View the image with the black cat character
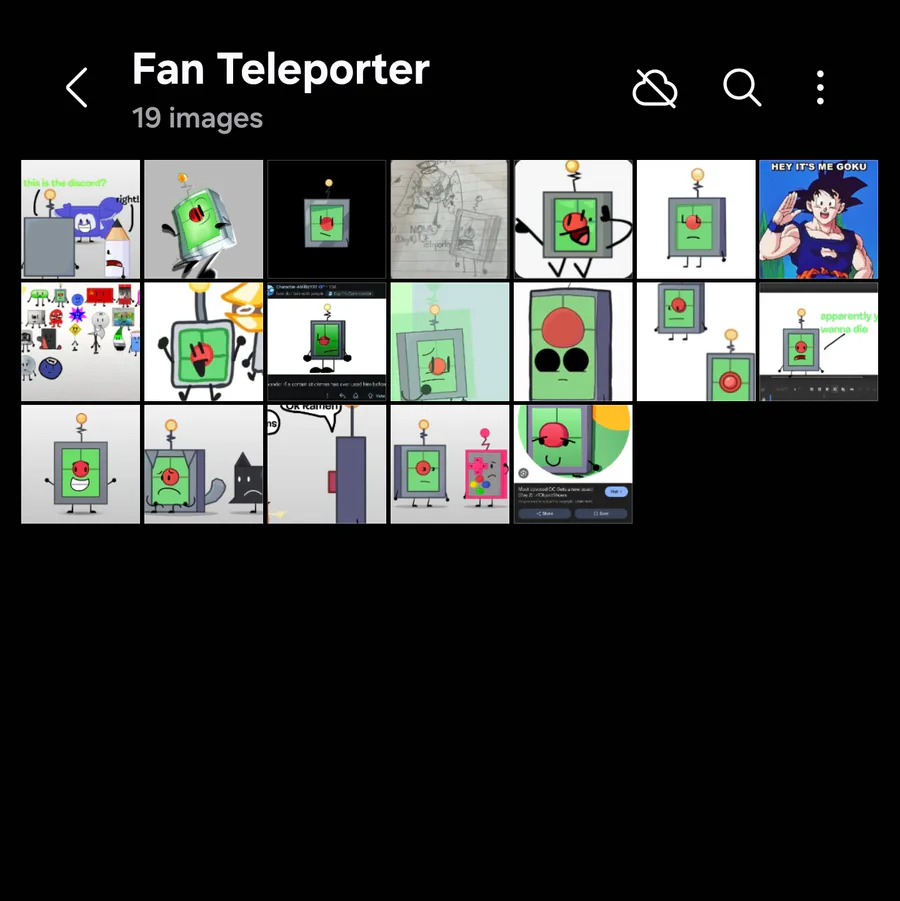This screenshot has width=900, height=901. point(204,464)
